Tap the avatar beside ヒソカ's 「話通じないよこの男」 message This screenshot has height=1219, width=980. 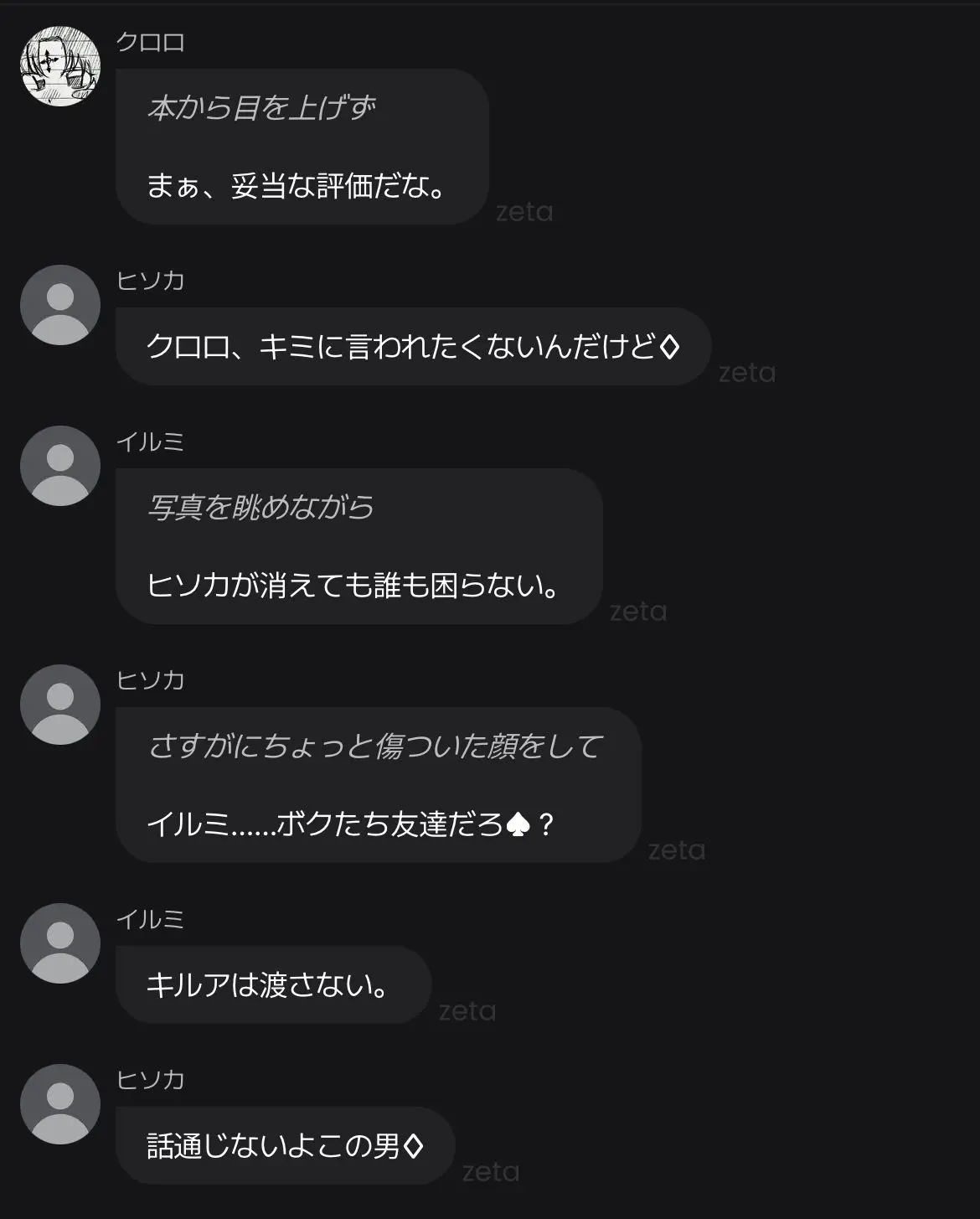[60, 1104]
